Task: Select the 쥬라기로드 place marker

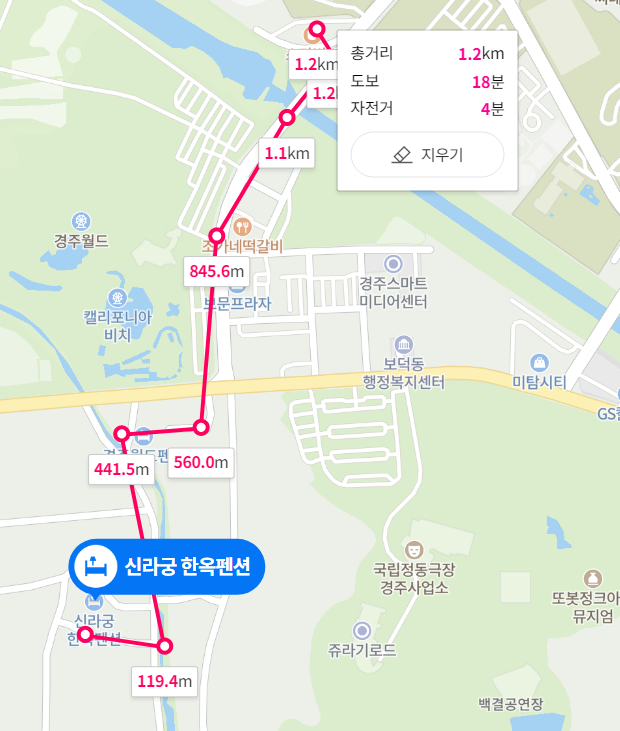Action: click(x=362, y=630)
